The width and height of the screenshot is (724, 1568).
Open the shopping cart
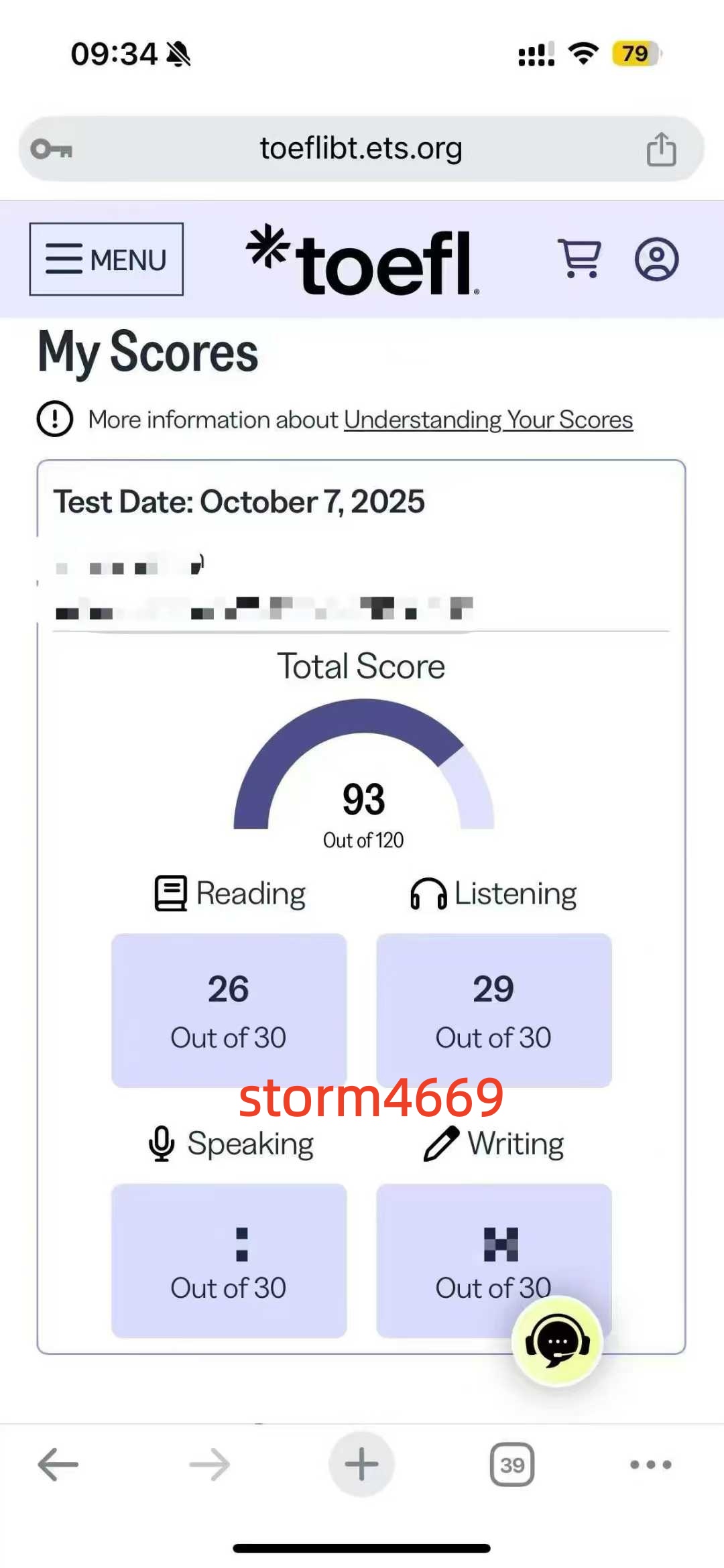(x=580, y=259)
